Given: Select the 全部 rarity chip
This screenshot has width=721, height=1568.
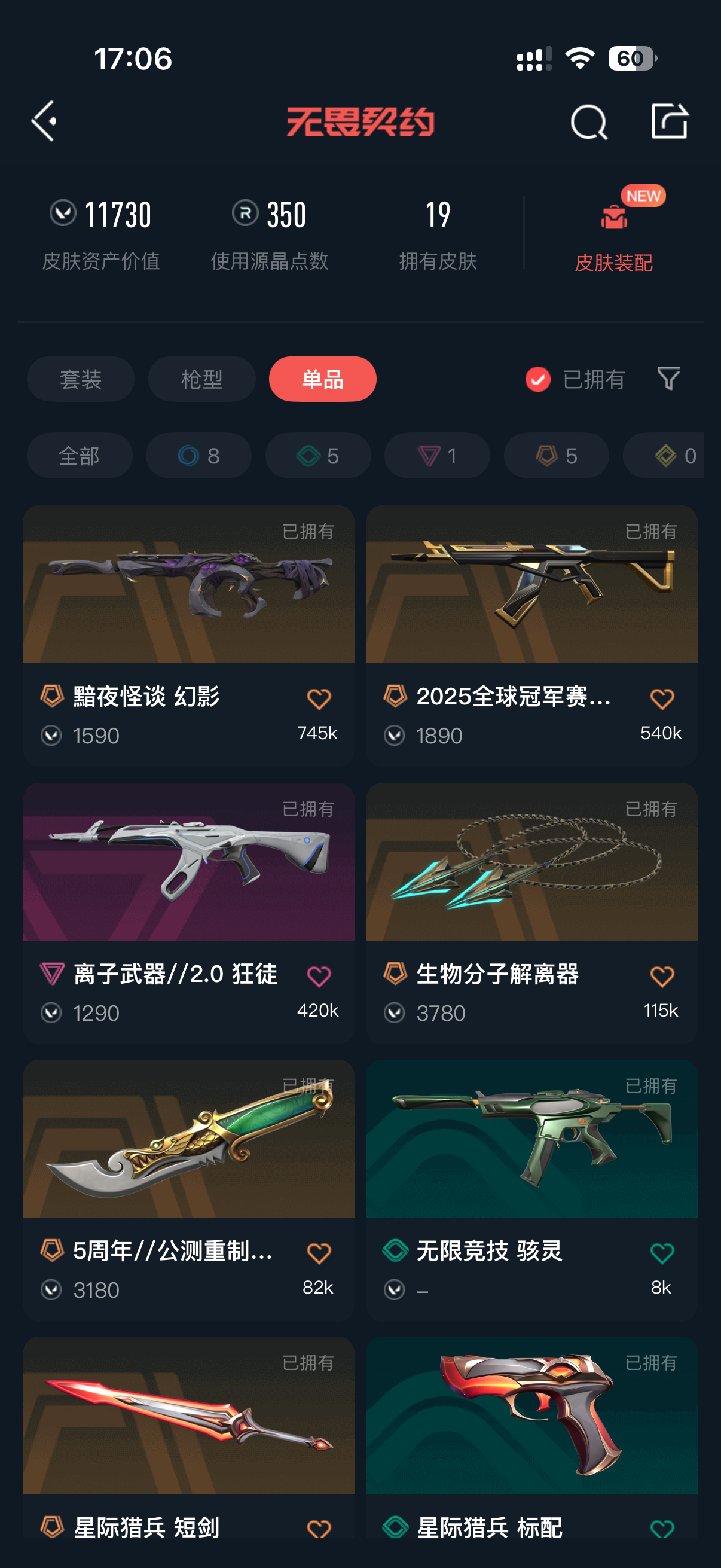Looking at the screenshot, I should (79, 456).
